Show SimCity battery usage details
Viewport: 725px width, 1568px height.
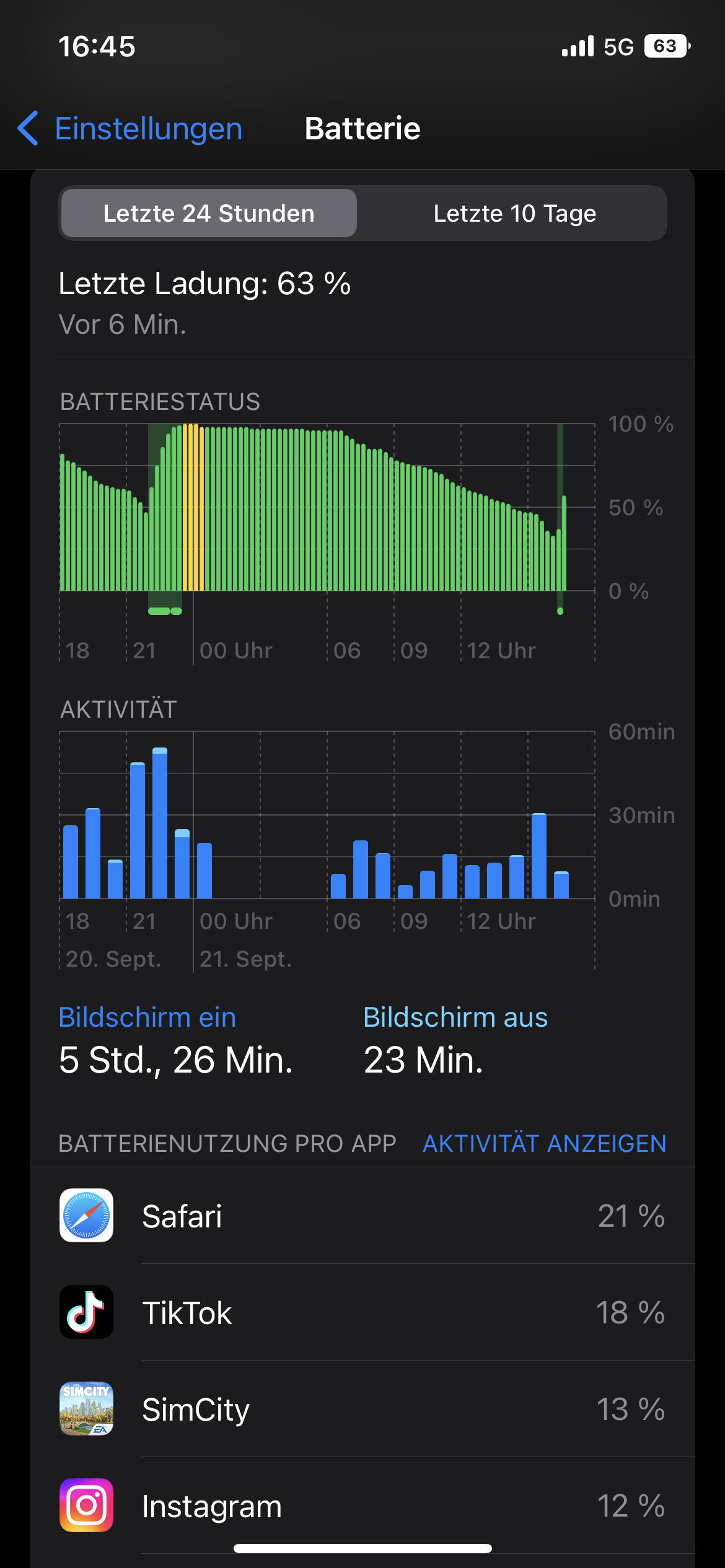[x=362, y=1409]
